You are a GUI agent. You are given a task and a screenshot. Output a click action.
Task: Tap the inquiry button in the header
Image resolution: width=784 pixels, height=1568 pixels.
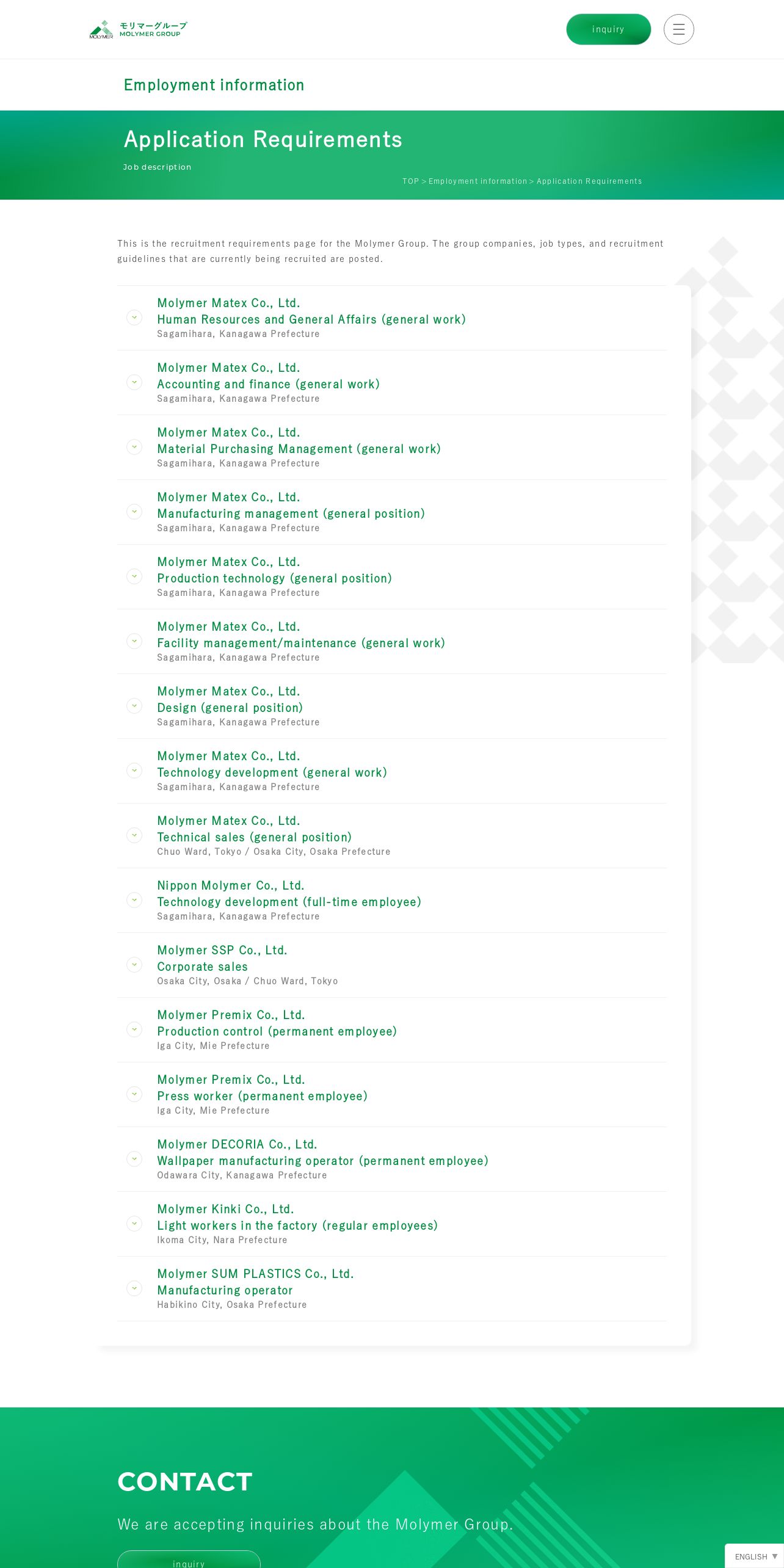pyautogui.click(x=608, y=29)
